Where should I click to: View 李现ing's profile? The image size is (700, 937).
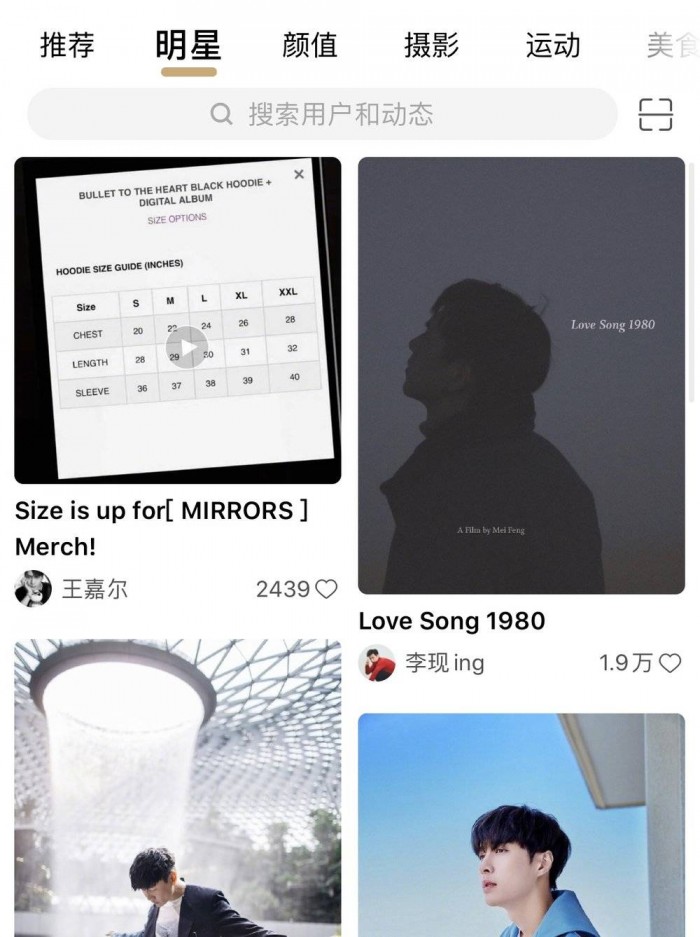click(377, 663)
